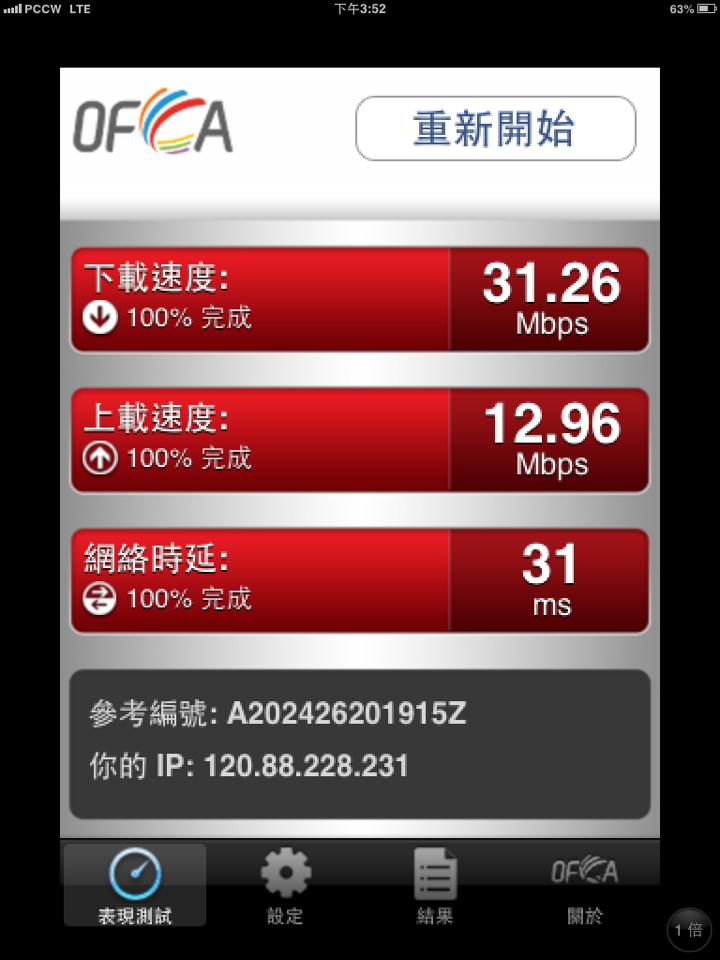The width and height of the screenshot is (720, 960).
Task: Open the 結果 results tab
Action: (435, 886)
